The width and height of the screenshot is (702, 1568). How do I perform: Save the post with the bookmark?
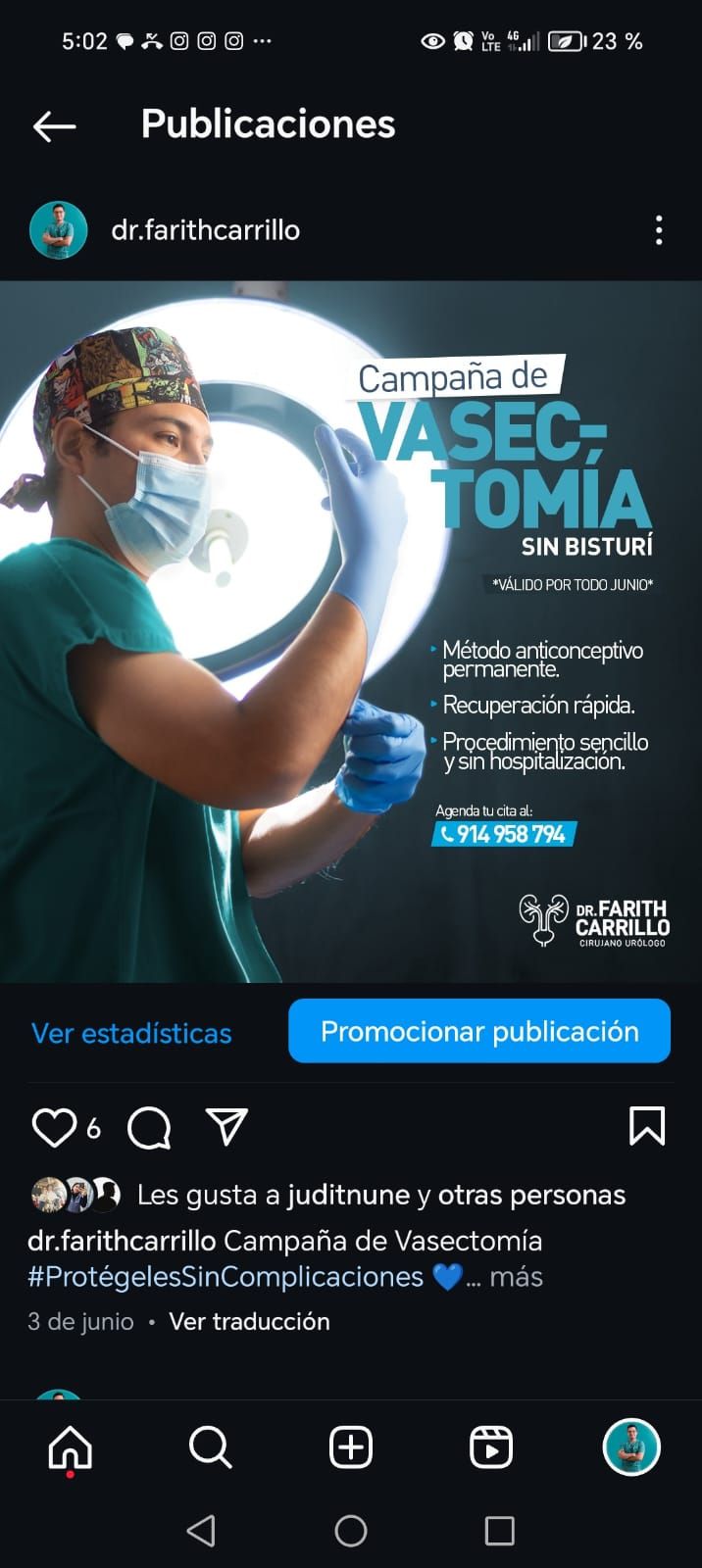(646, 1127)
